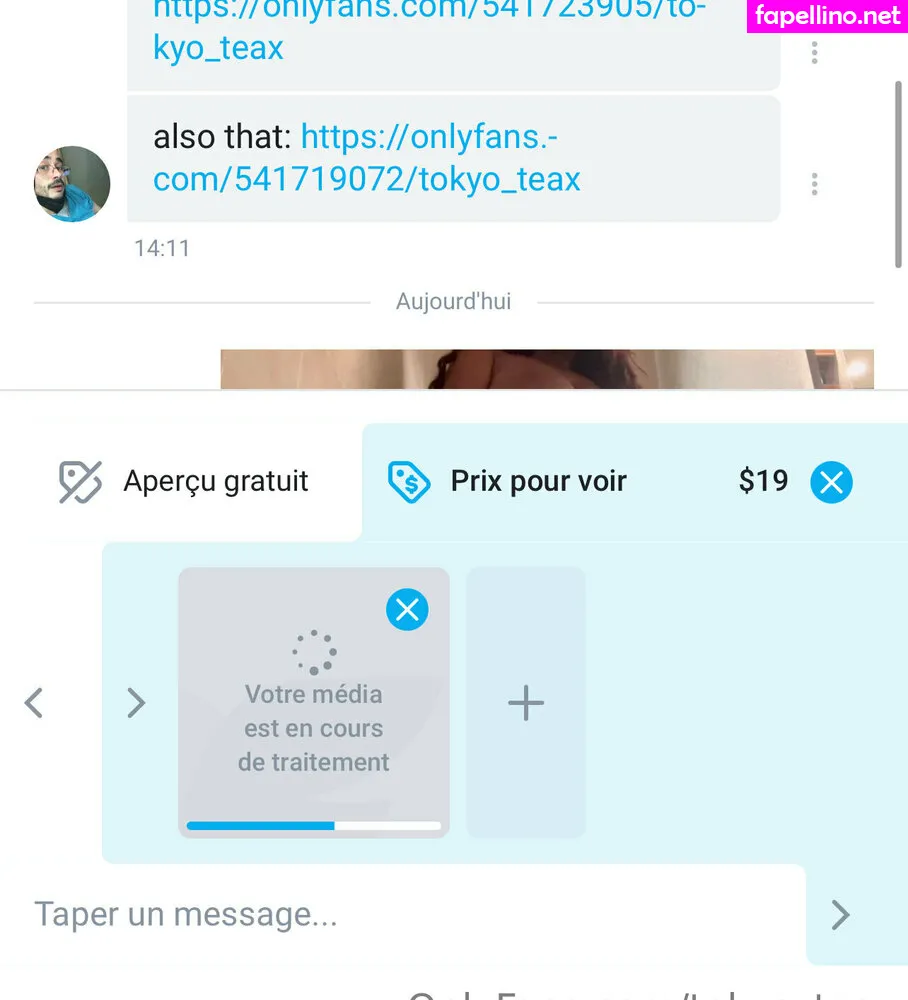Add another media with the plus tile
Viewport: 908px width, 1000px height.
[526, 704]
